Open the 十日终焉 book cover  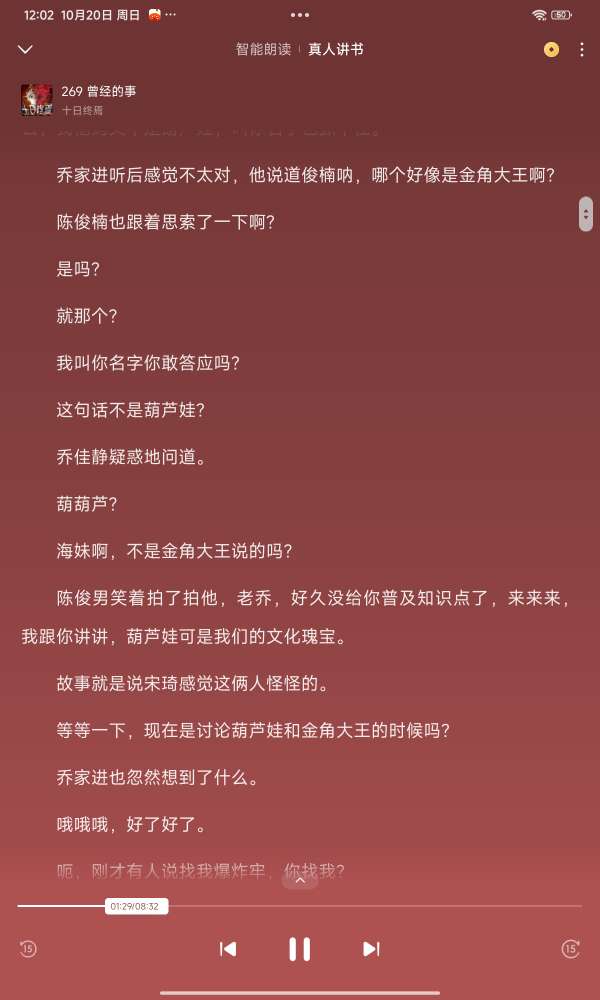[37, 100]
